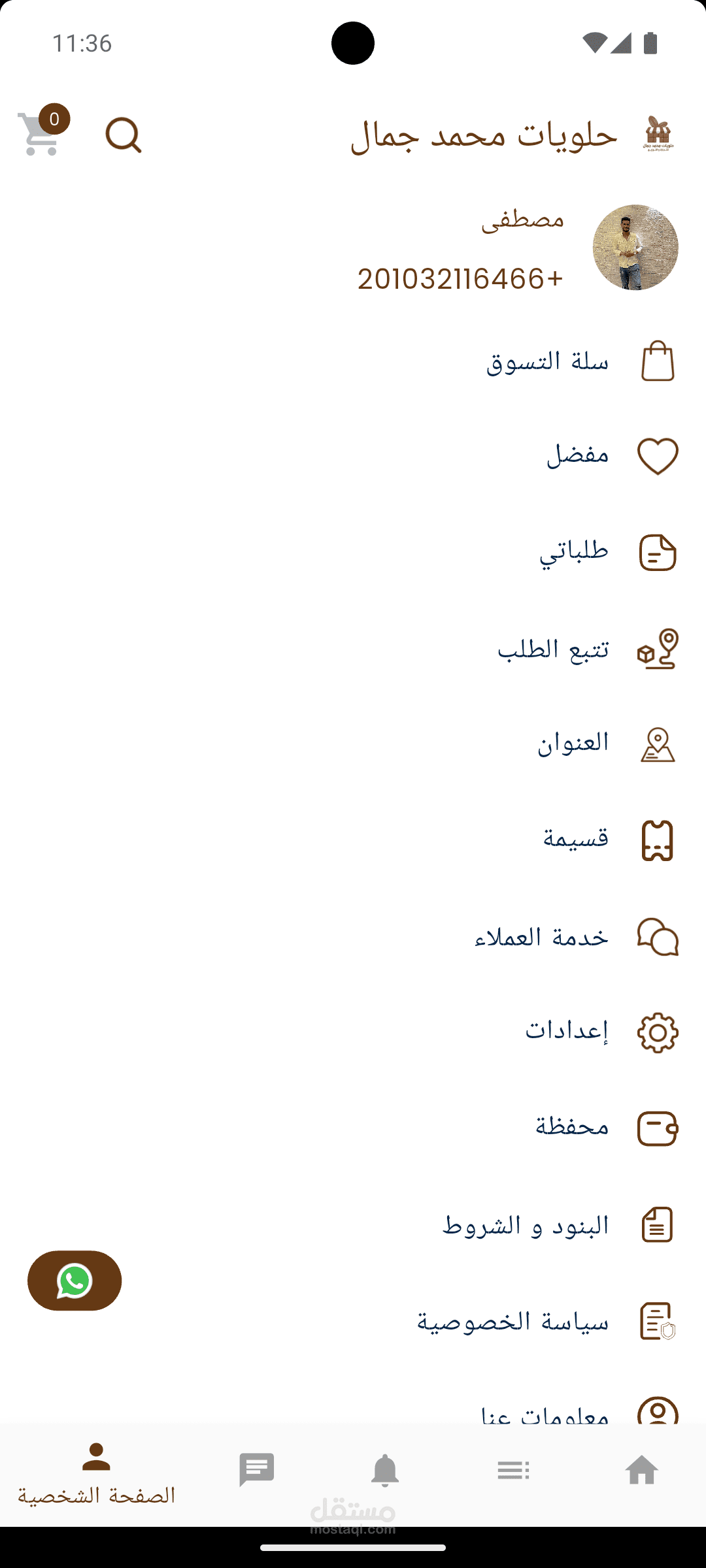Tap مصطفى's profile photo

[635, 248]
